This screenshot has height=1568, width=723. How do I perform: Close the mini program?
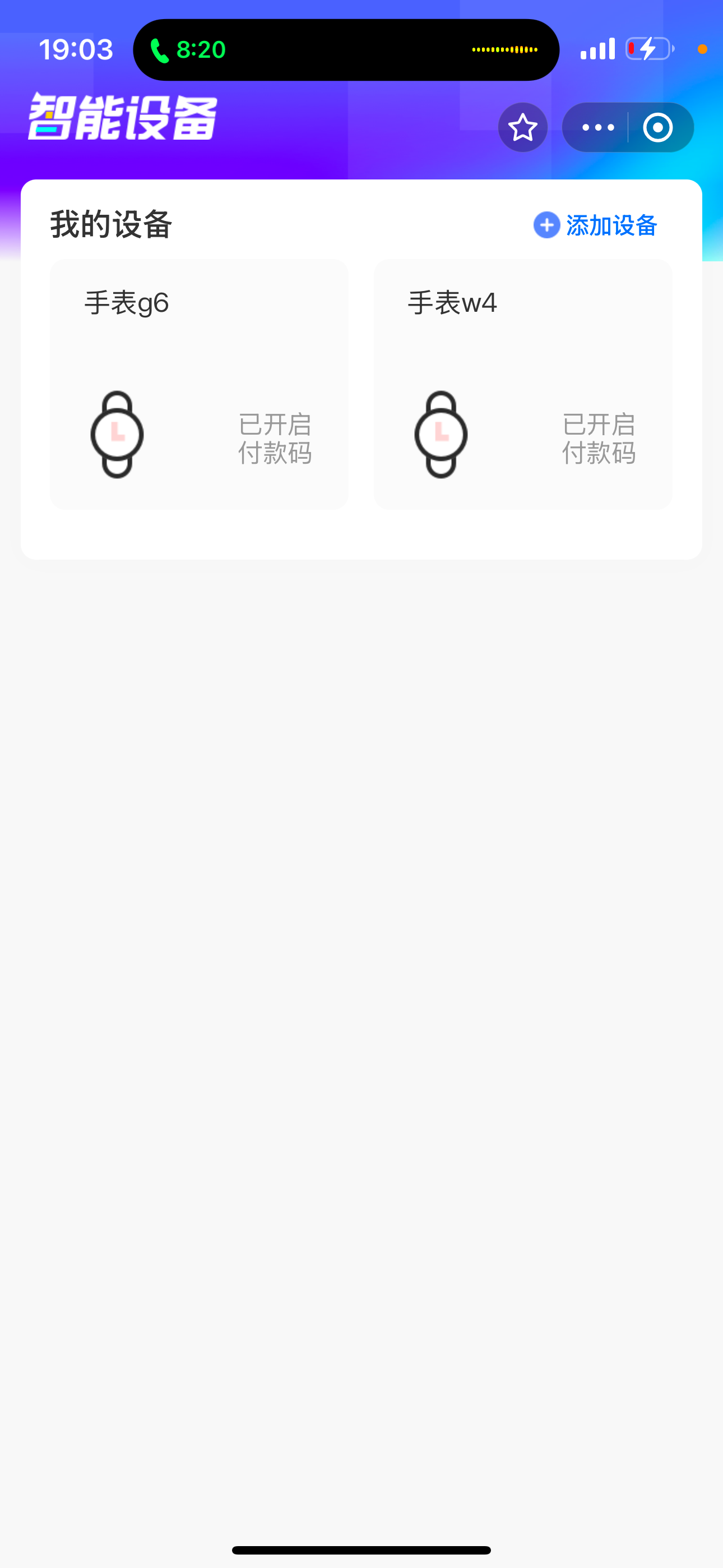click(658, 127)
